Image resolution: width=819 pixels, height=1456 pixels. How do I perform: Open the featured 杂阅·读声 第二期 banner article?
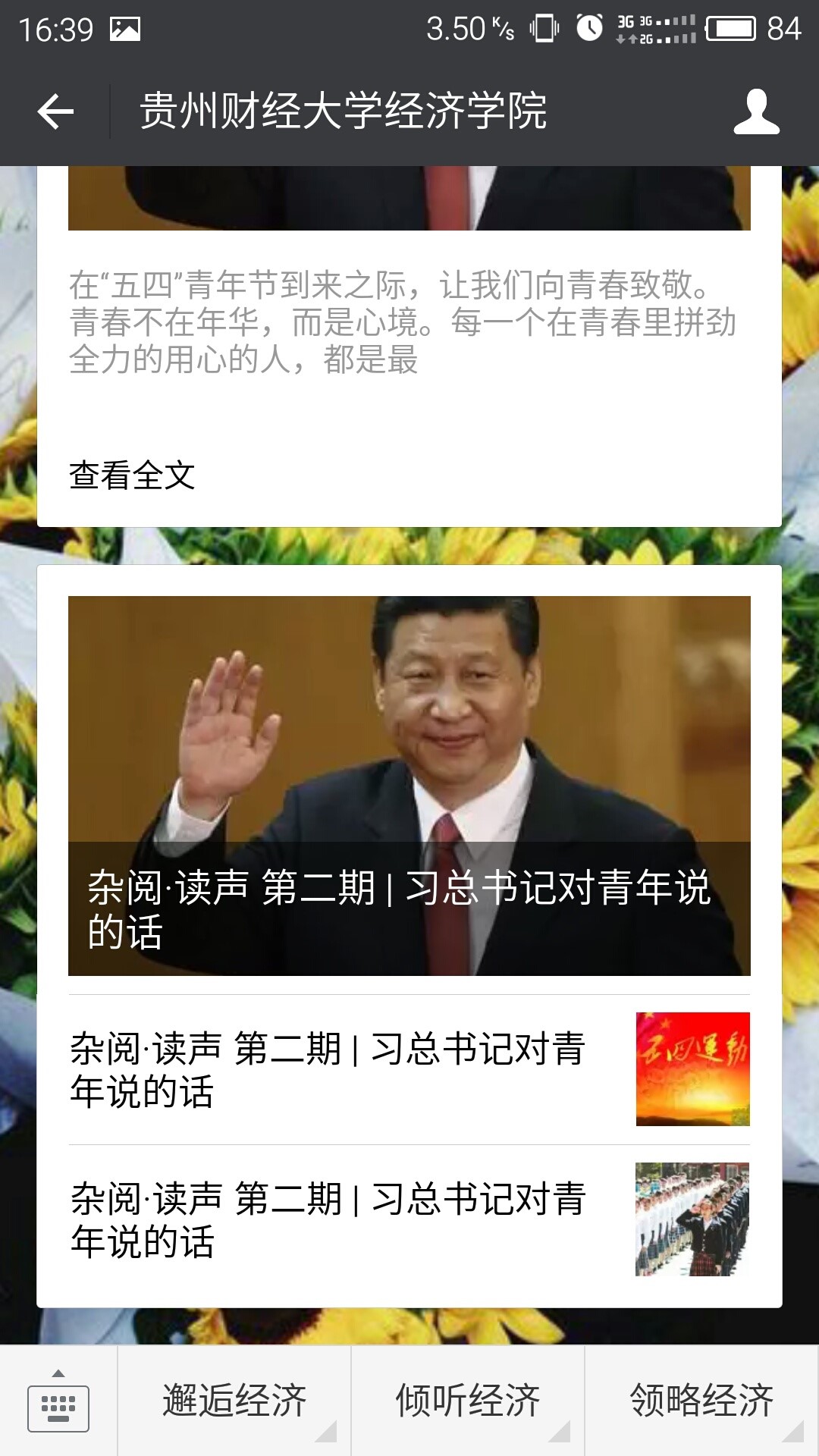click(409, 786)
